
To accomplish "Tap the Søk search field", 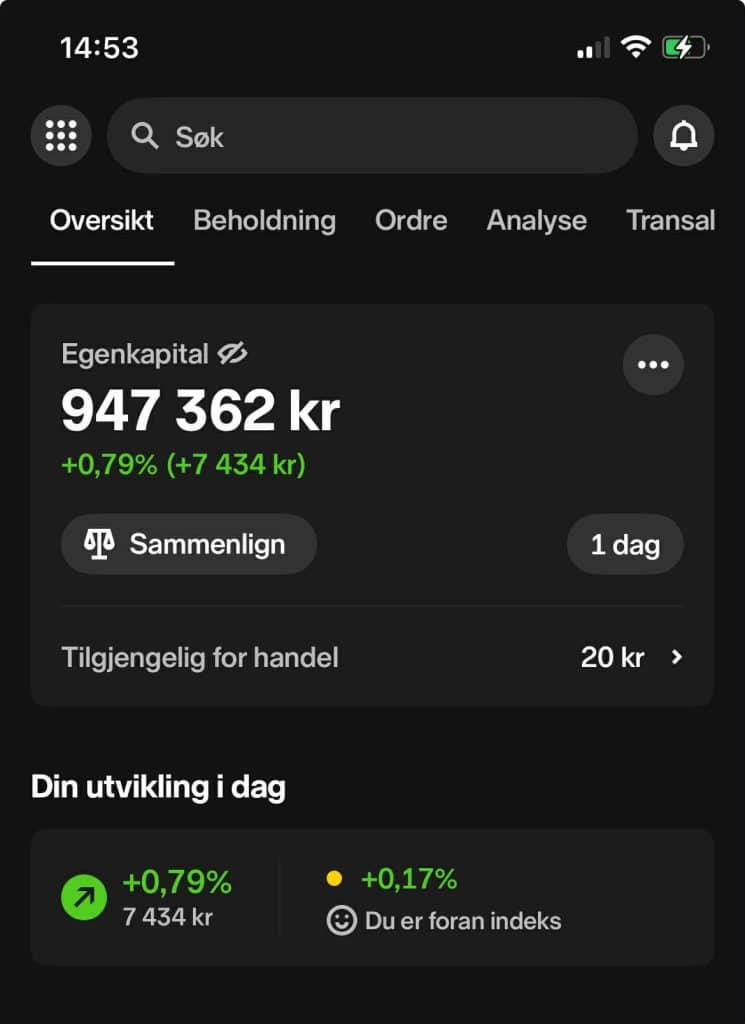I will coord(370,136).
